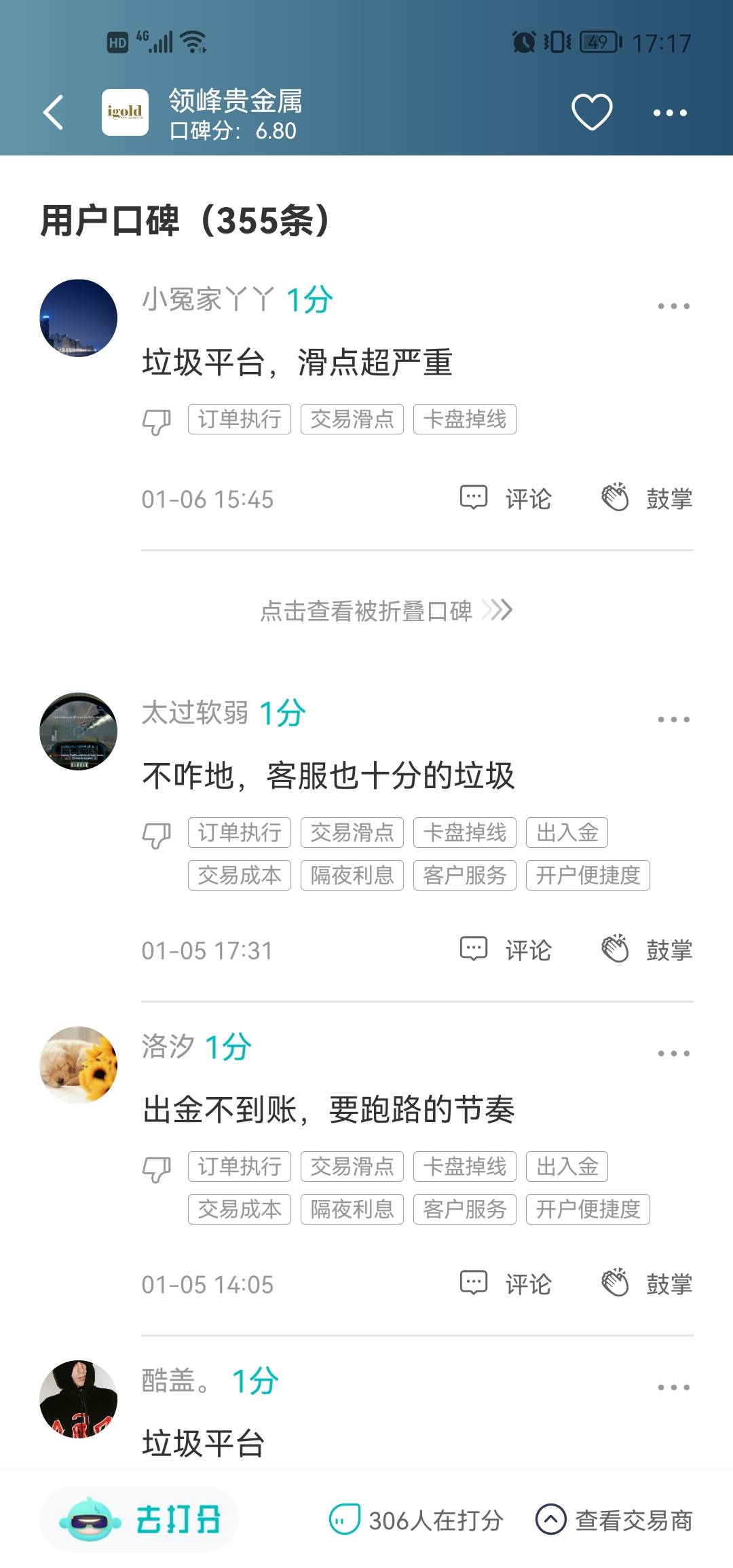Open 洛汐's profile avatar
Screen dimensions: 733x1568
(x=79, y=1064)
